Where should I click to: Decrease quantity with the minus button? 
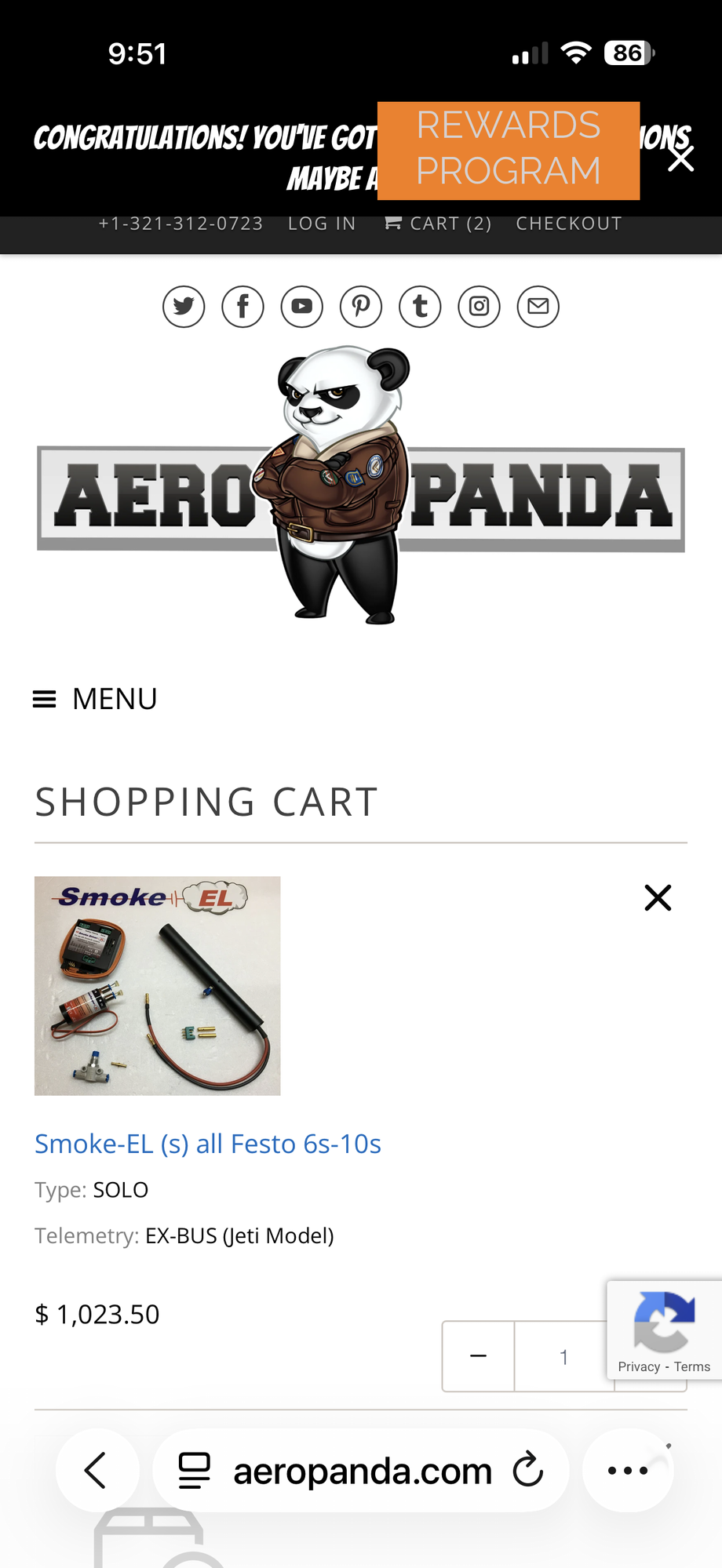[x=478, y=1356]
